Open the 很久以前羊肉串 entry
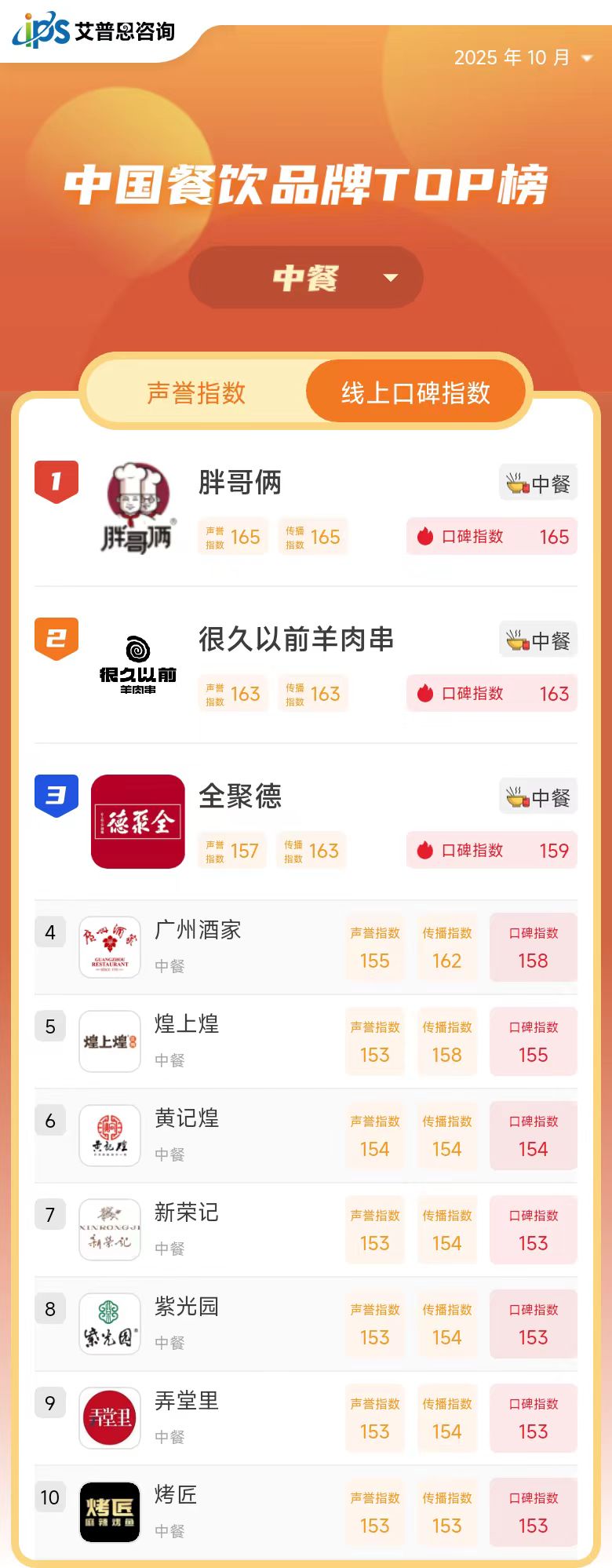Screen dimensions: 612x1568 point(296,640)
